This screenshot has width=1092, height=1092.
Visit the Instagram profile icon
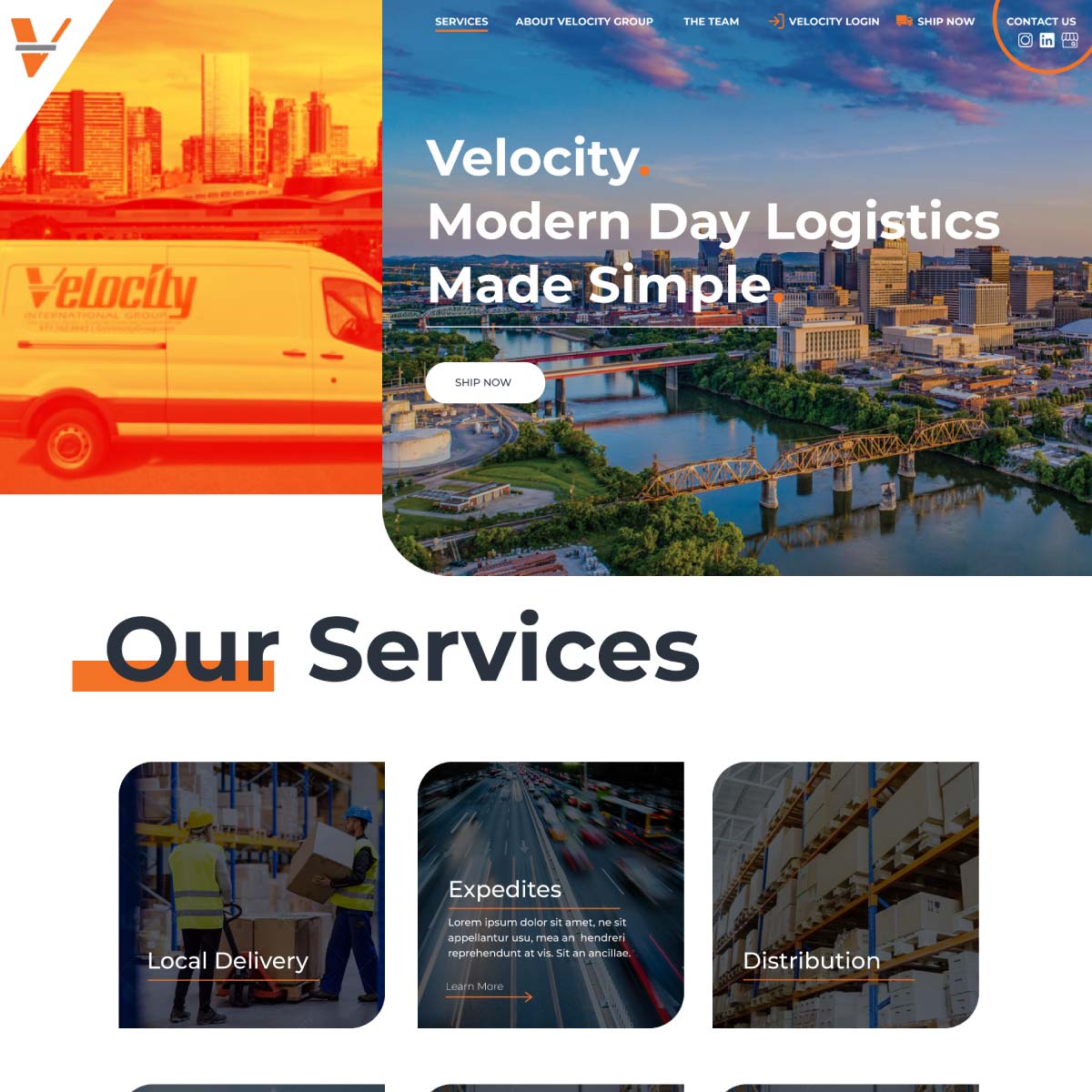(x=1025, y=40)
